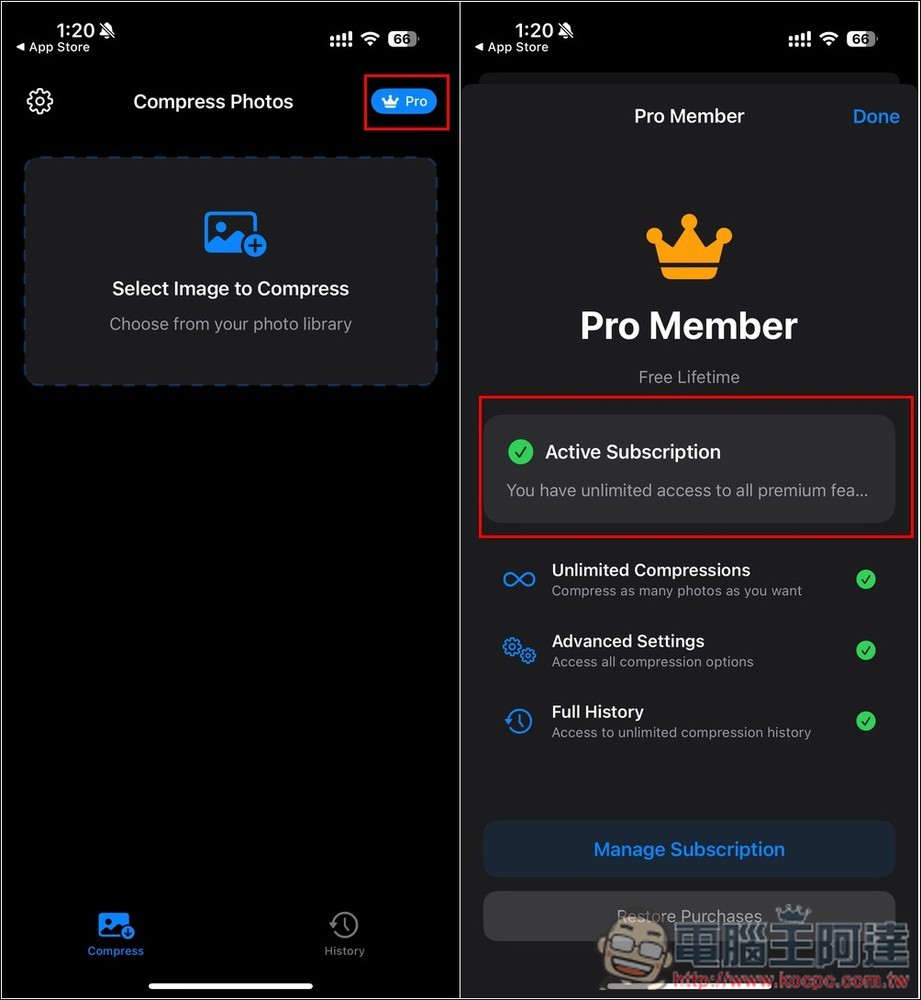Viewport: 921px width, 1000px height.
Task: Select an image to compress
Action: point(231,271)
